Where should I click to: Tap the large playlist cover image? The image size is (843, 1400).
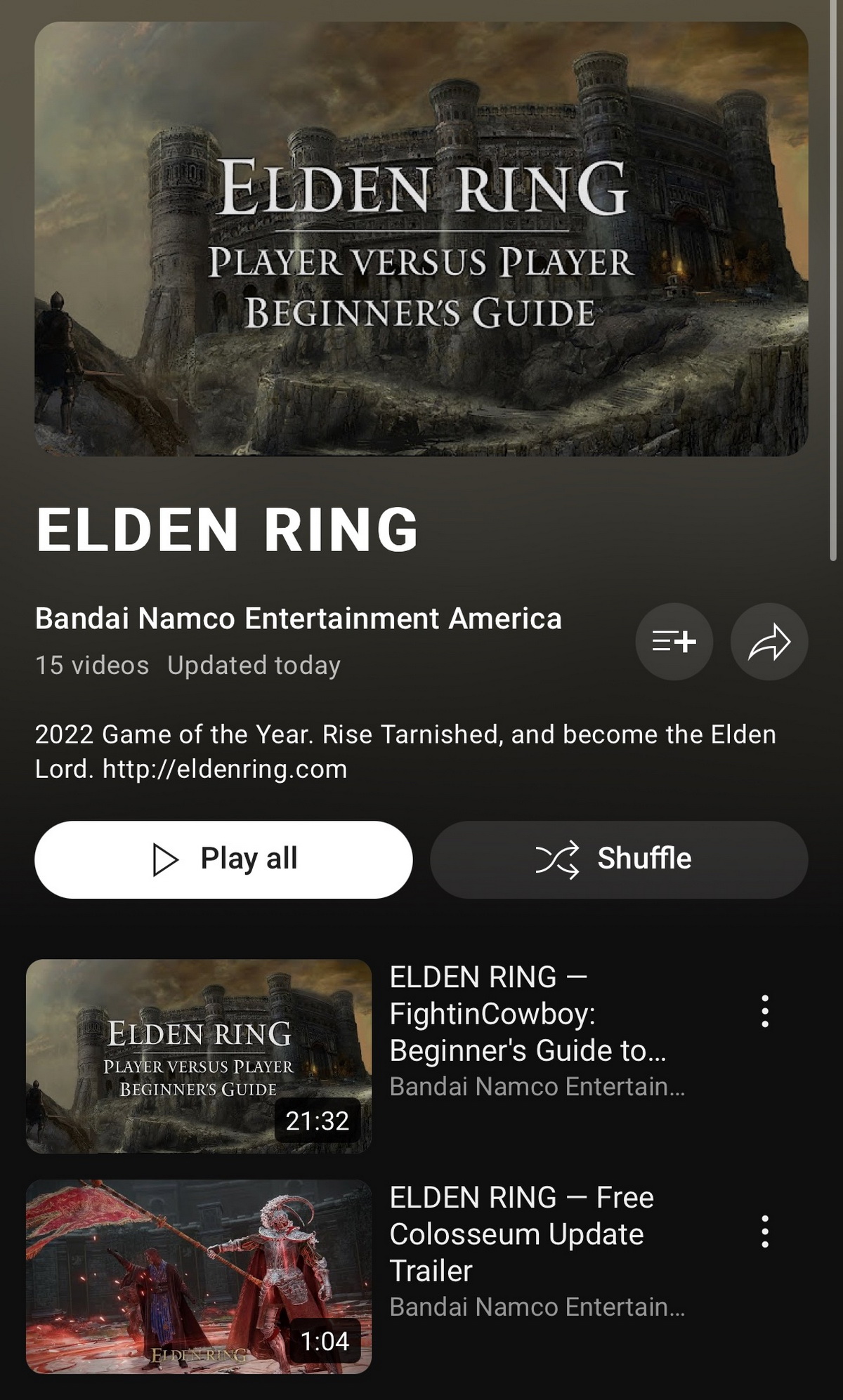421,239
